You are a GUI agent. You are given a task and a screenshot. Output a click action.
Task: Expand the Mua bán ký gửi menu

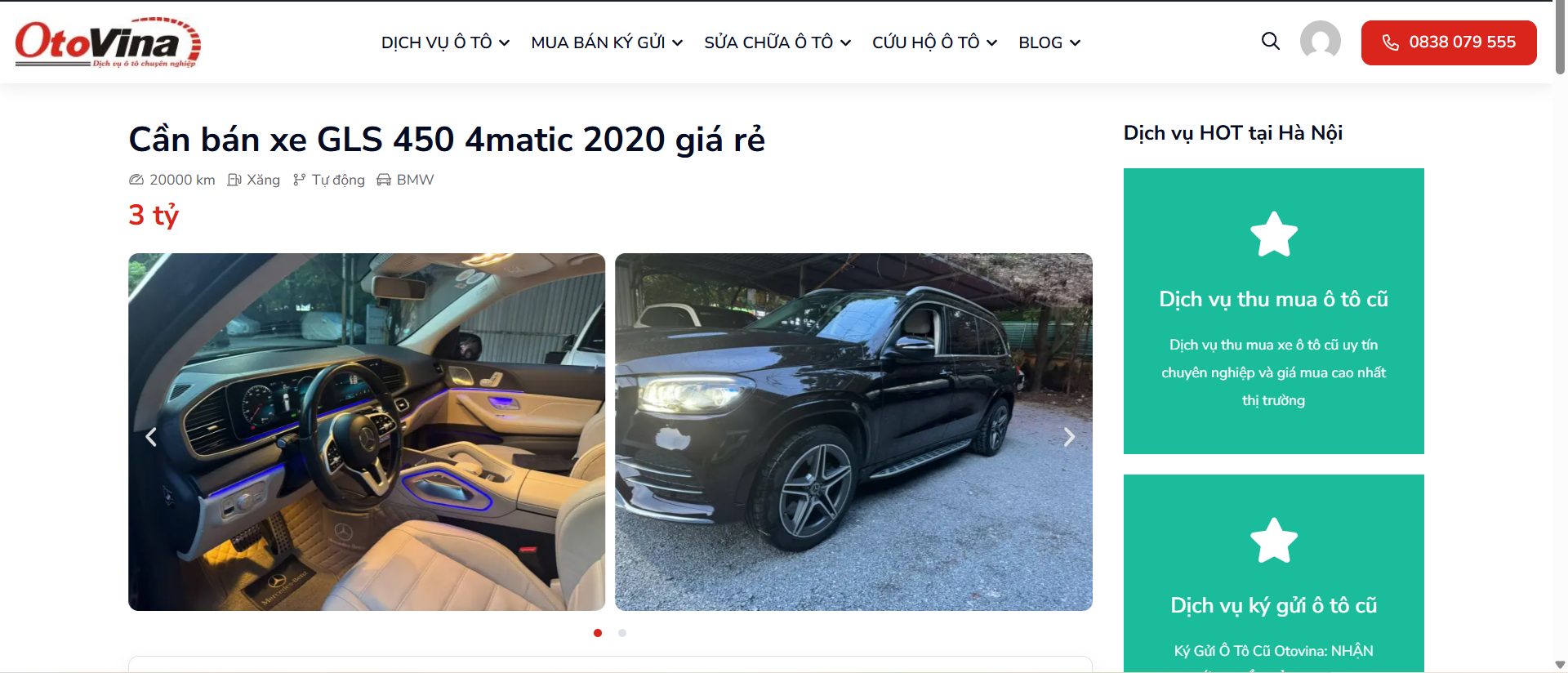(606, 42)
